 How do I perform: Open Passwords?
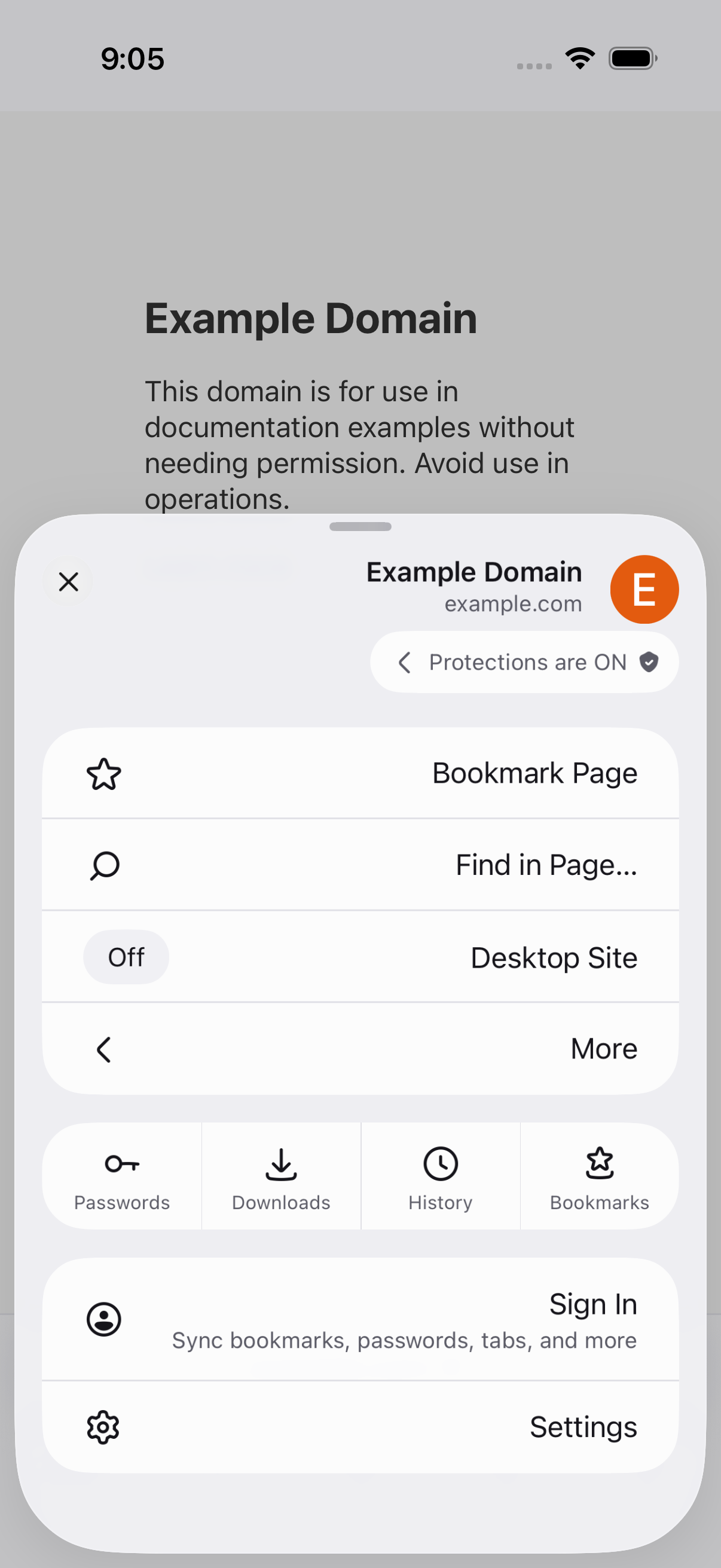(122, 1176)
